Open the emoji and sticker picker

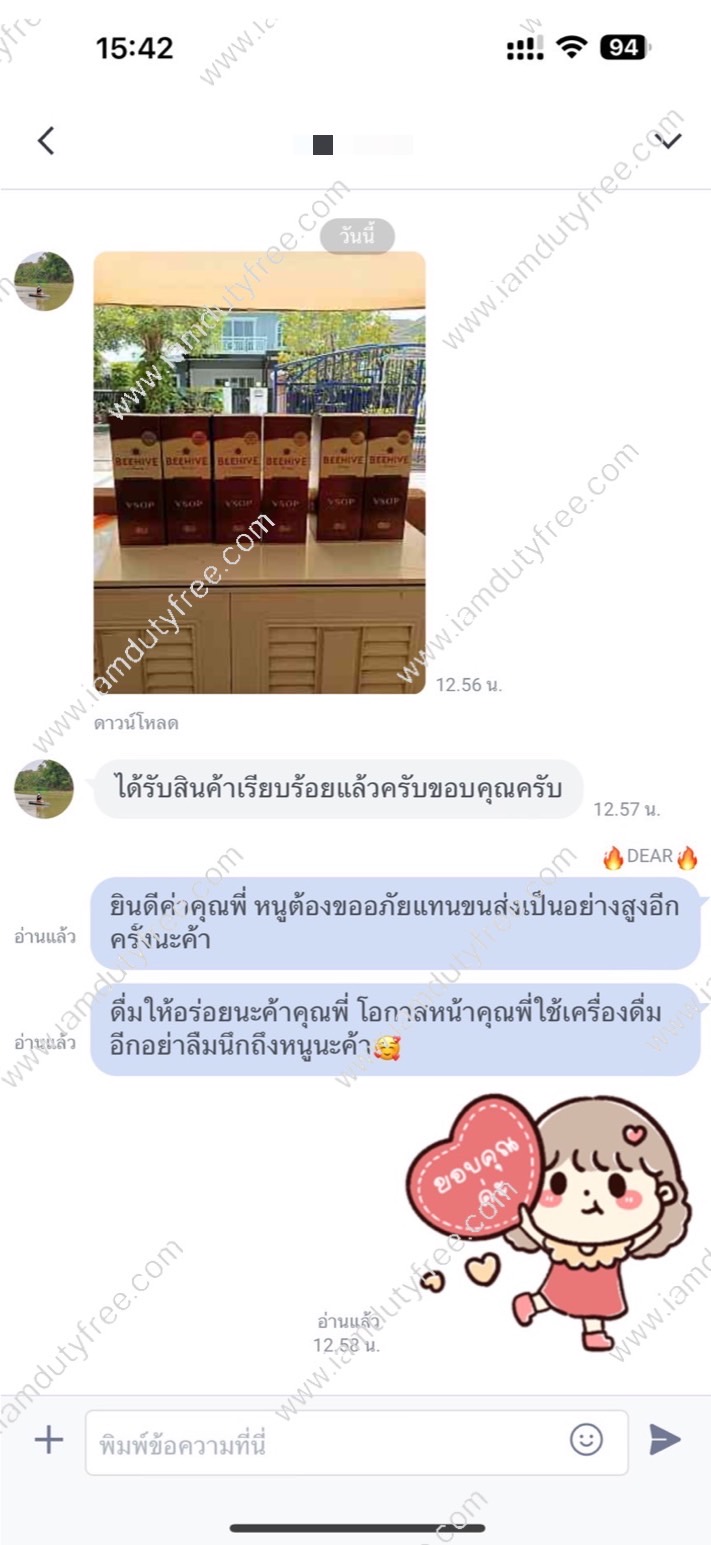point(587,1440)
